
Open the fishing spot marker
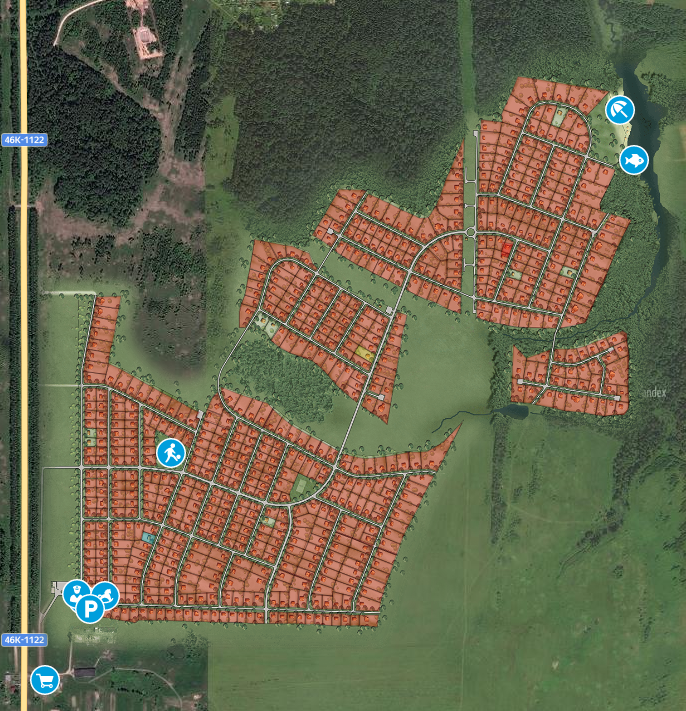point(633,159)
